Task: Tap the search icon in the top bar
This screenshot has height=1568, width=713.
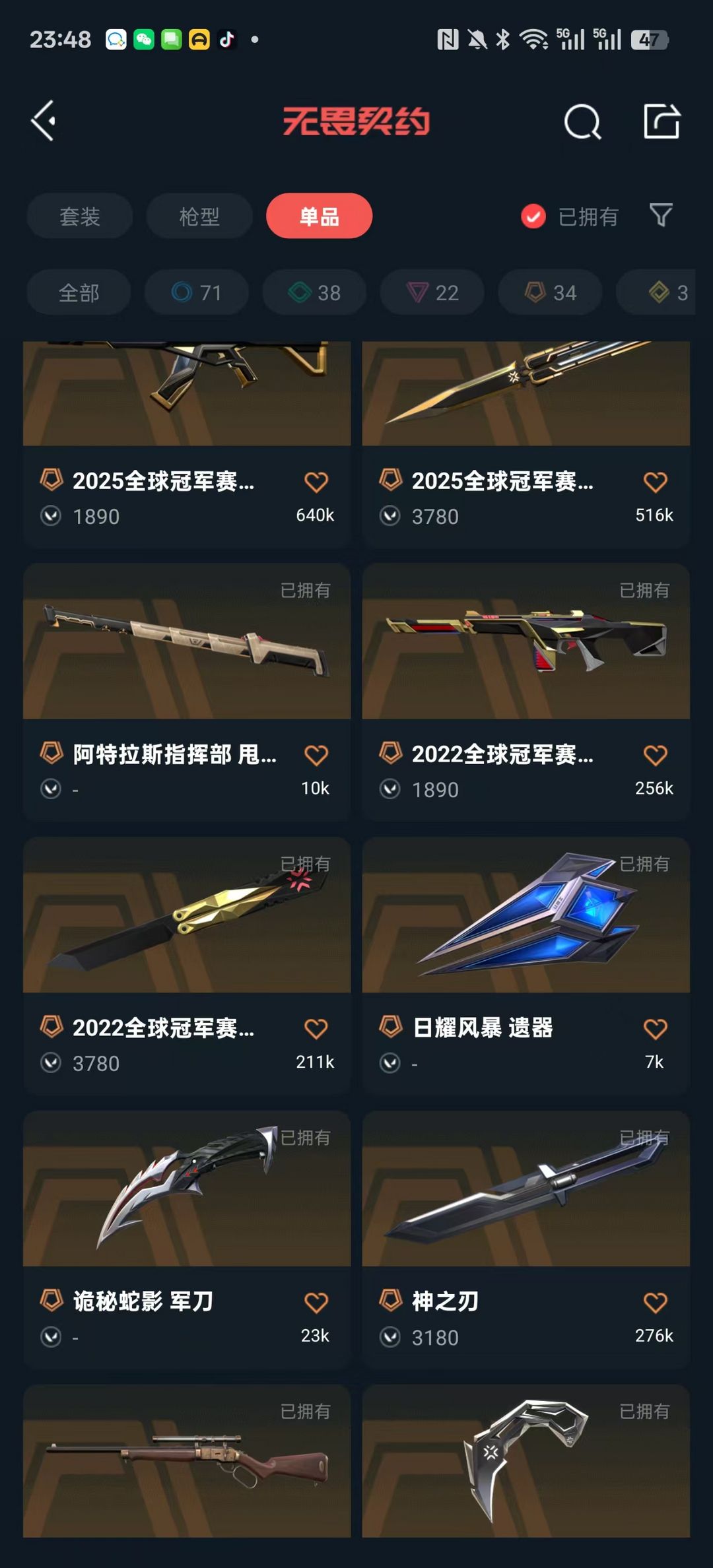Action: [584, 121]
